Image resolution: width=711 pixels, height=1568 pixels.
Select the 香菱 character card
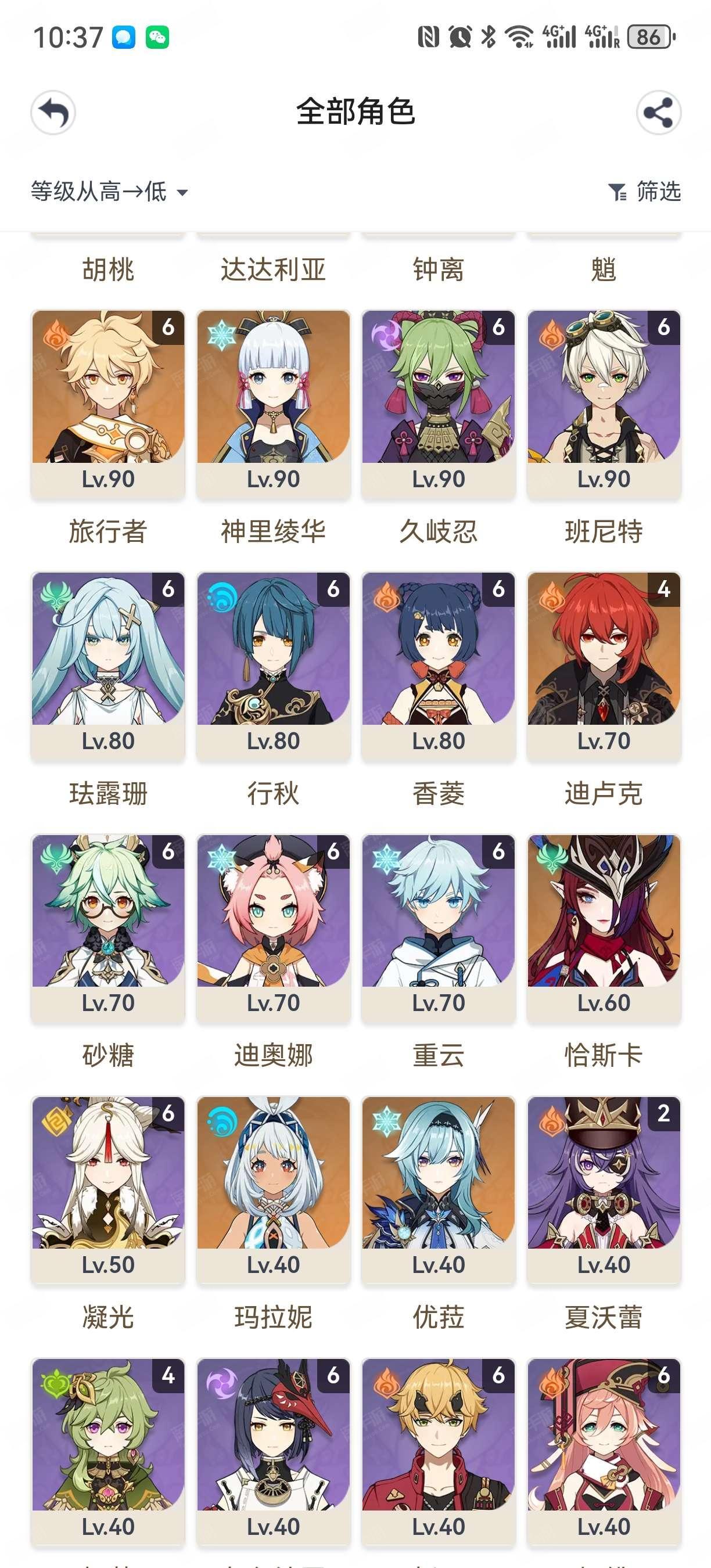[x=439, y=663]
